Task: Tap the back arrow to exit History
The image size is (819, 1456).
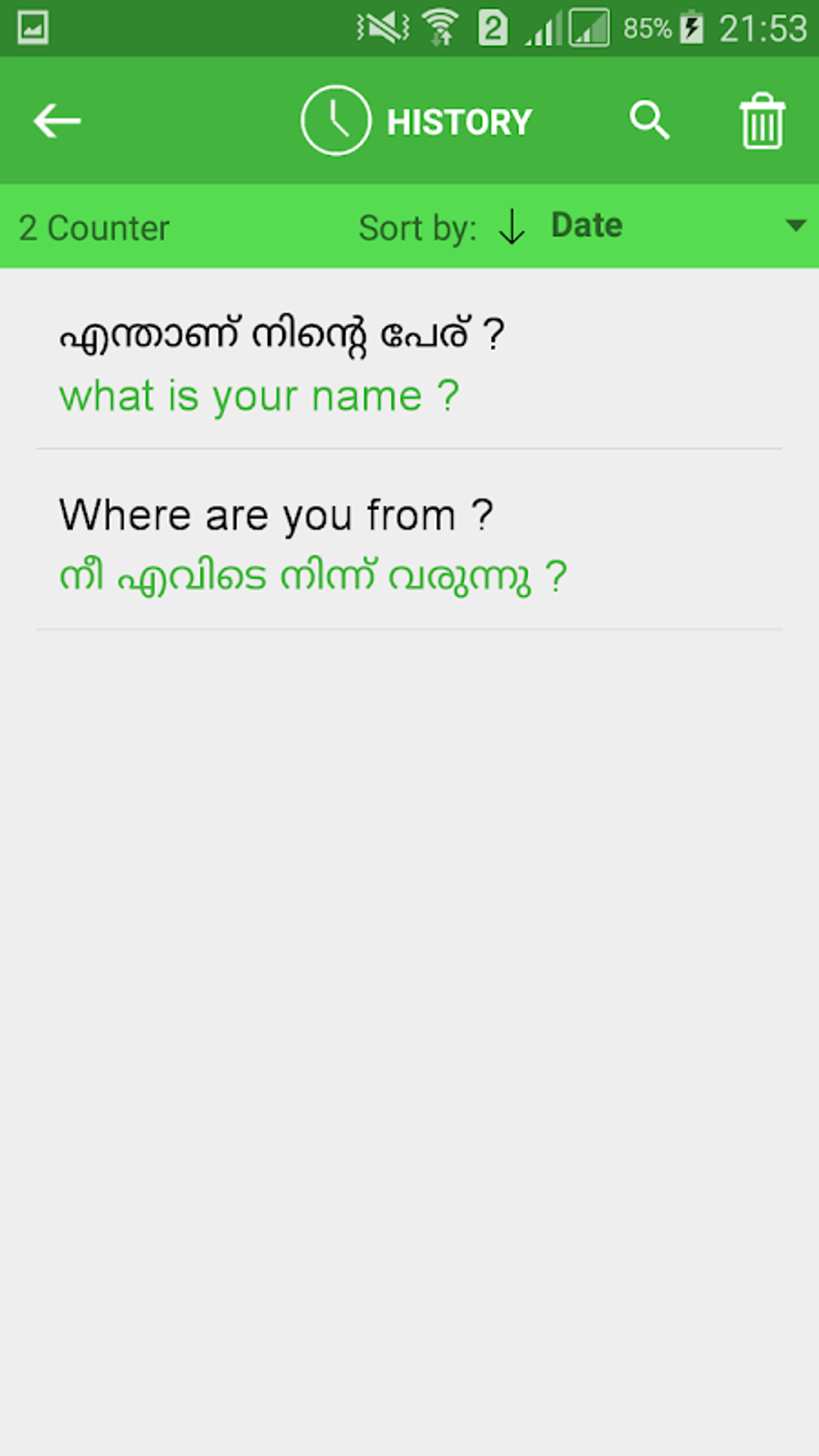Action: (x=57, y=120)
